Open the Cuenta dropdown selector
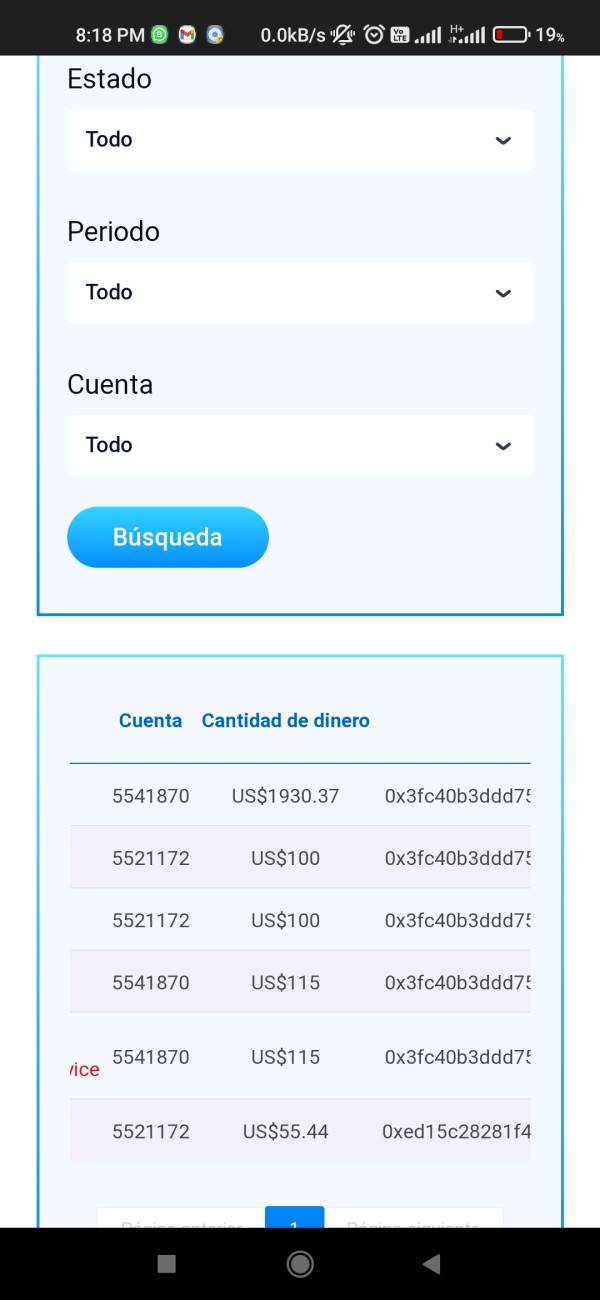 pyautogui.click(x=300, y=446)
